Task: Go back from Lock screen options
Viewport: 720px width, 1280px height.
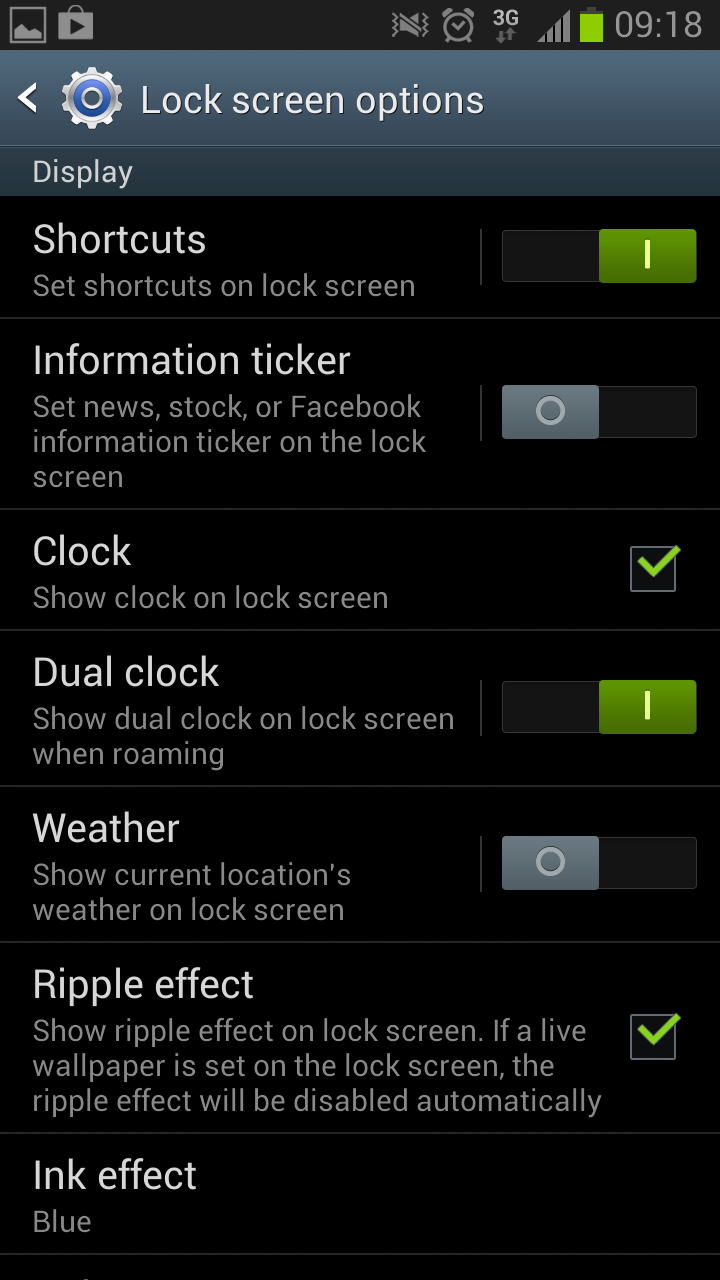Action: click(30, 98)
